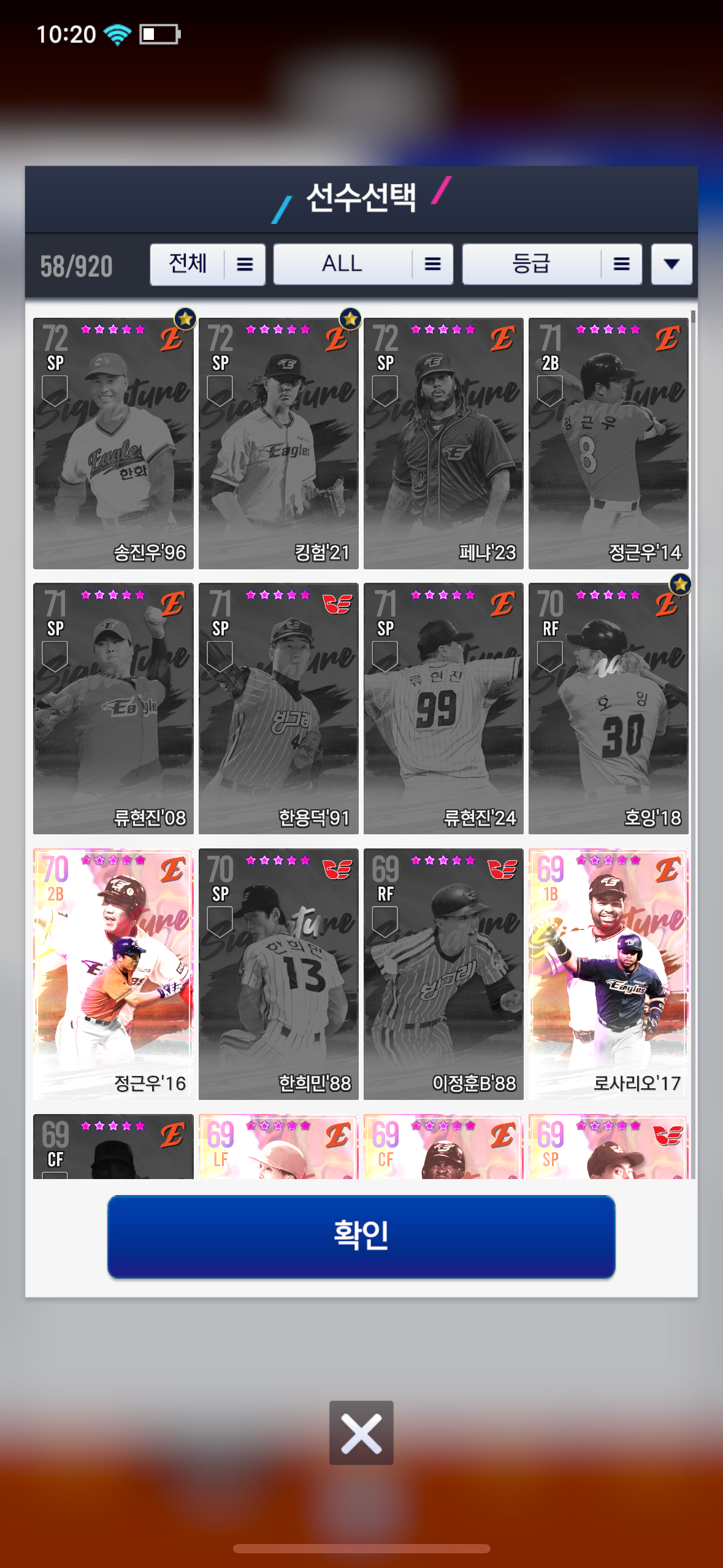Select the 류현진'08 player card
This screenshot has width=723, height=1568.
coord(113,709)
